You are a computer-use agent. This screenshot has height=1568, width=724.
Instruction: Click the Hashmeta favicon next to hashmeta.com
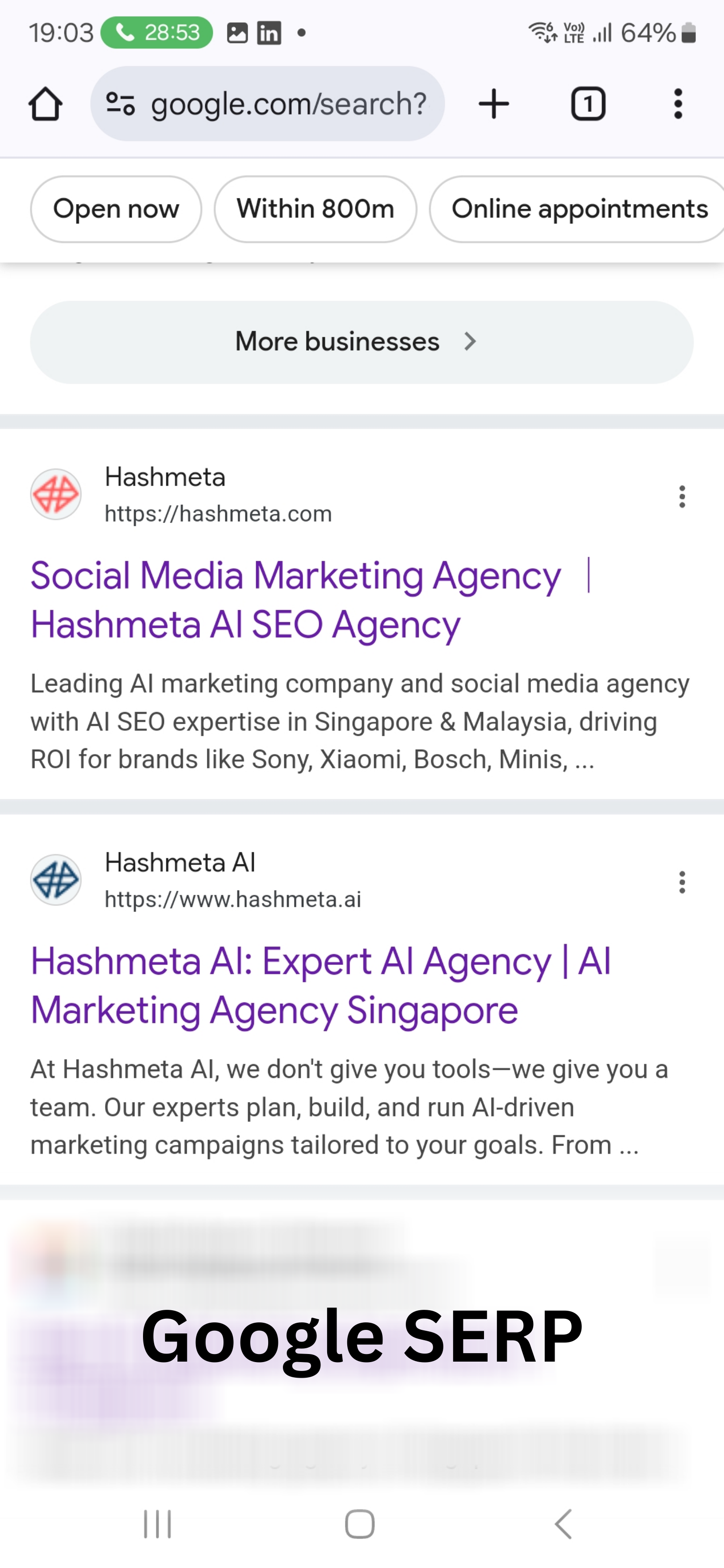pos(55,495)
